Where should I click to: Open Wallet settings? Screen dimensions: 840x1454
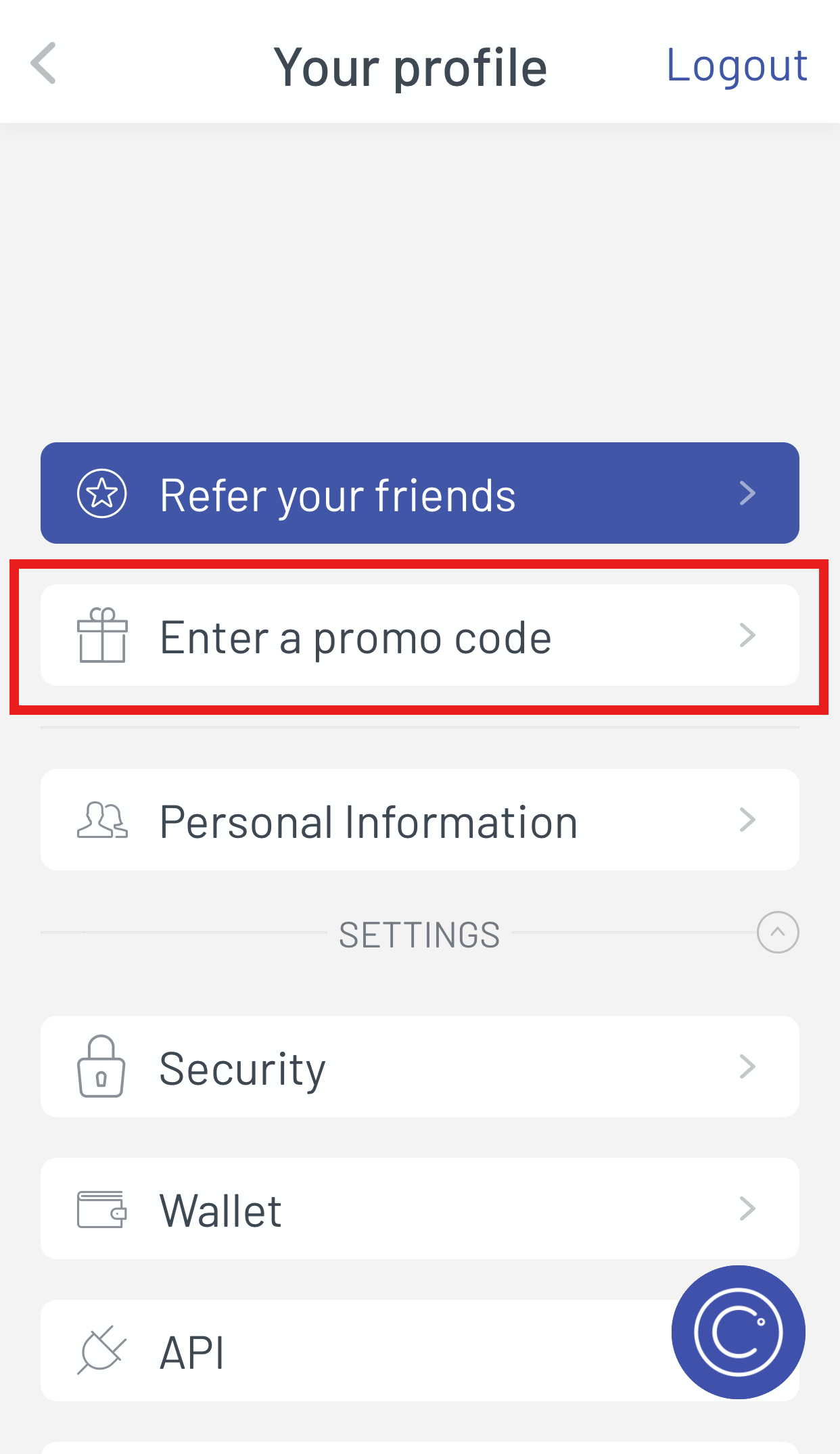click(420, 1209)
